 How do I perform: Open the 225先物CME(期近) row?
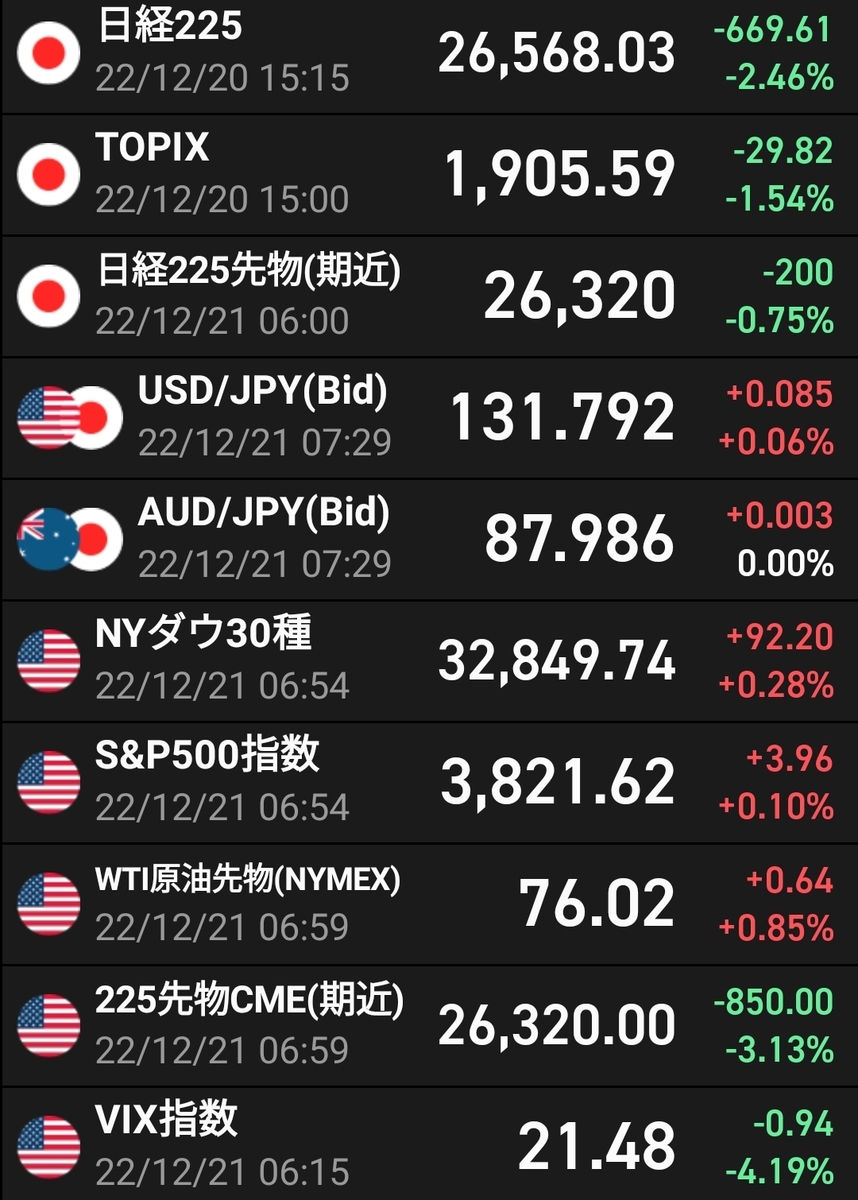(429, 1025)
